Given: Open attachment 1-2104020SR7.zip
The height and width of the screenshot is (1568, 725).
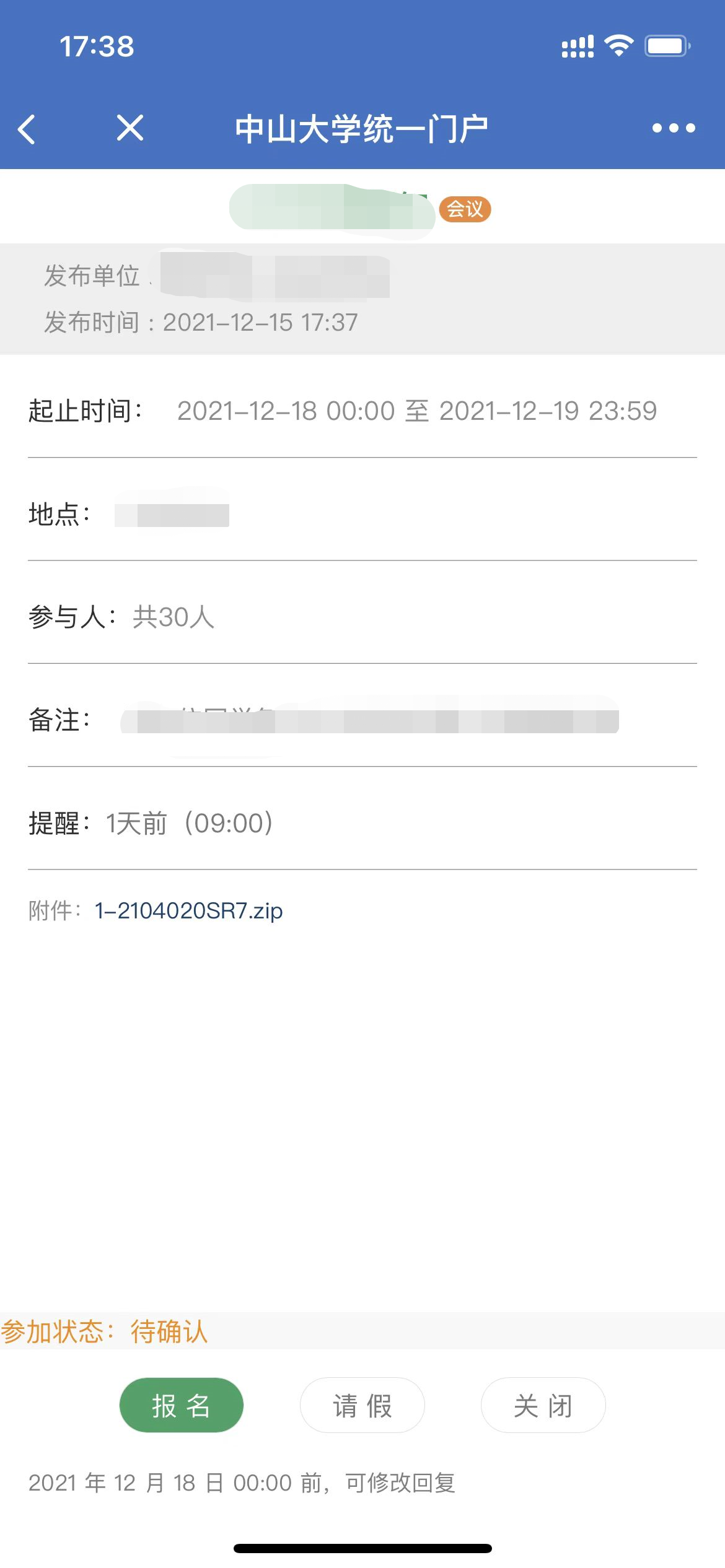Looking at the screenshot, I should point(188,911).
